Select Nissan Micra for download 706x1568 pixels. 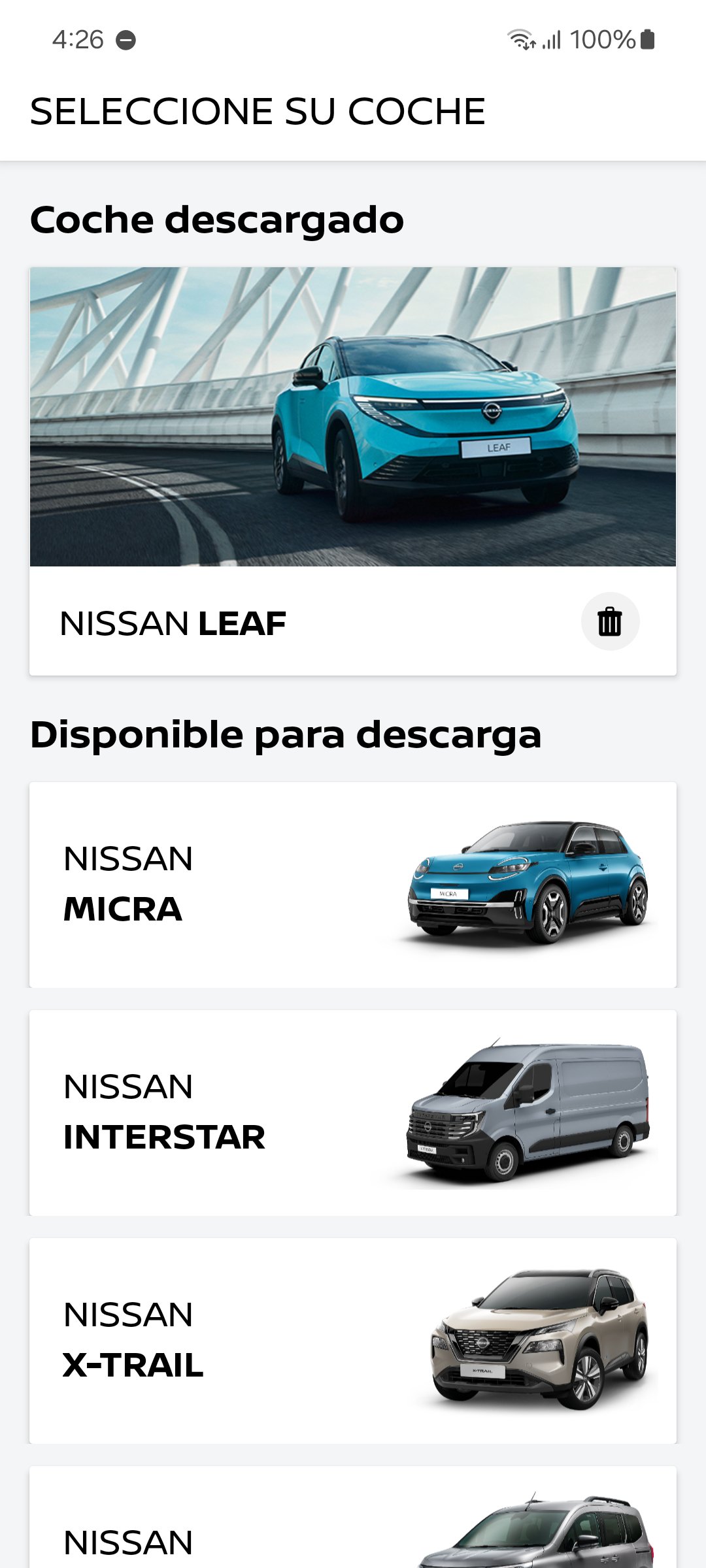353,885
